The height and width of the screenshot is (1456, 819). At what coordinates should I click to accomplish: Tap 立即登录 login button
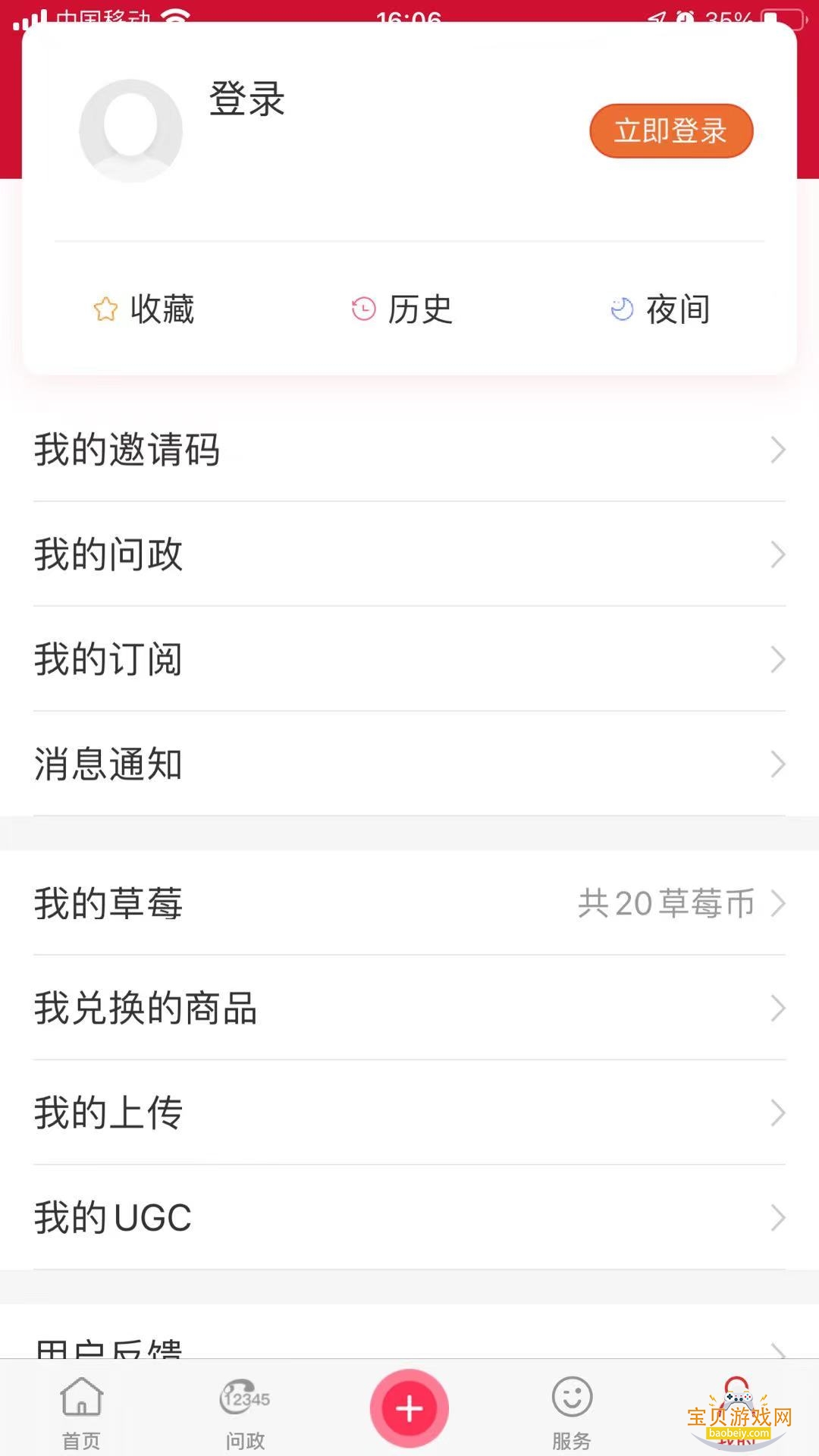pyautogui.click(x=670, y=130)
